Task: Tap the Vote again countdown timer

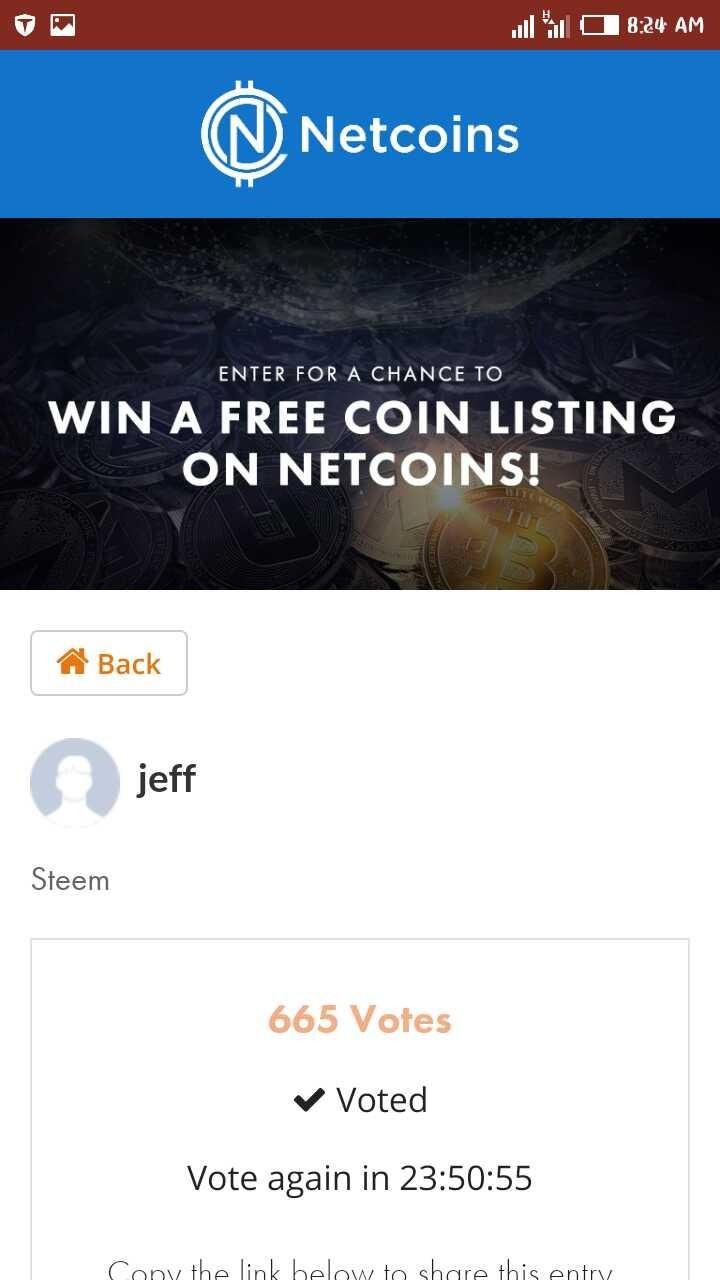Action: 360,1177
